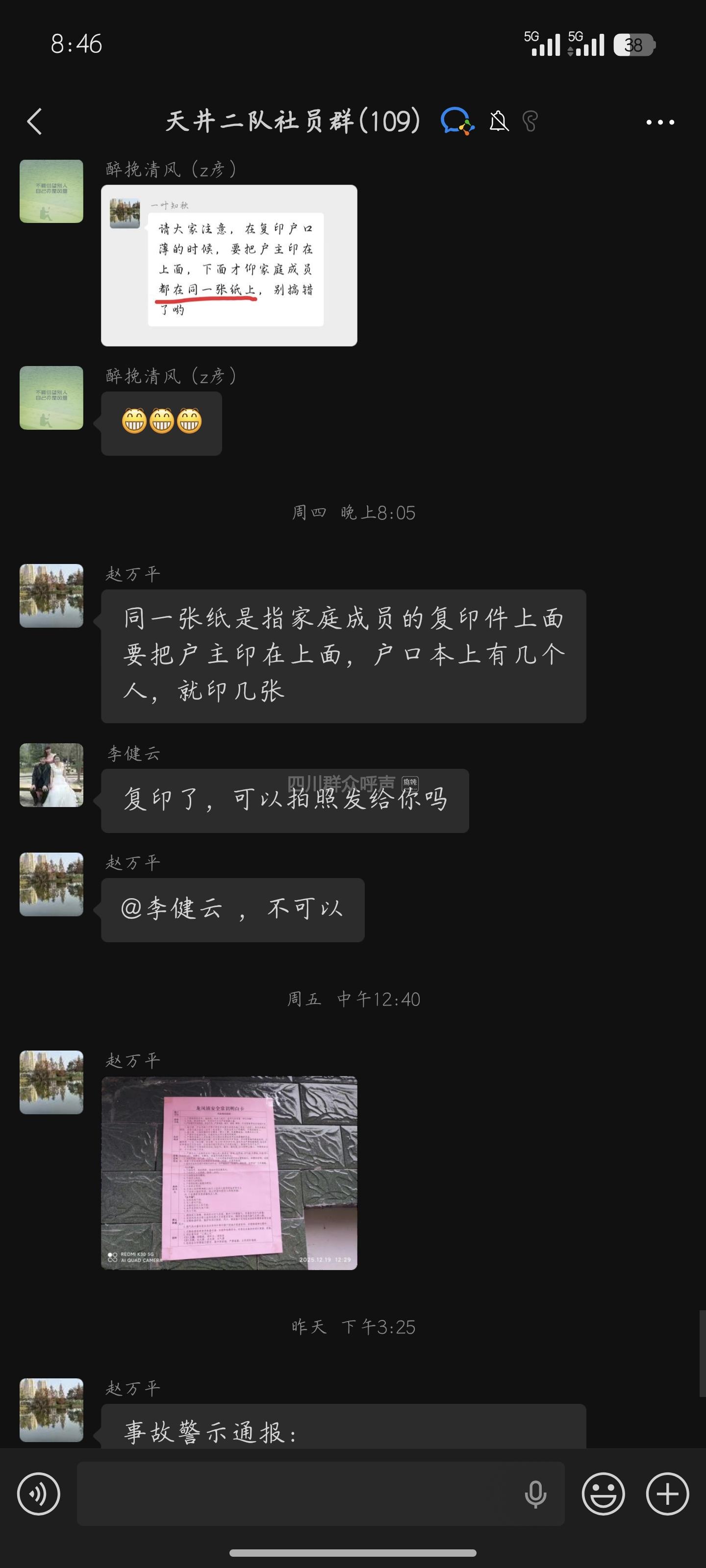Open the quoted screenshot image from 醉挽清风
This screenshot has height=1568, width=706.
(229, 266)
